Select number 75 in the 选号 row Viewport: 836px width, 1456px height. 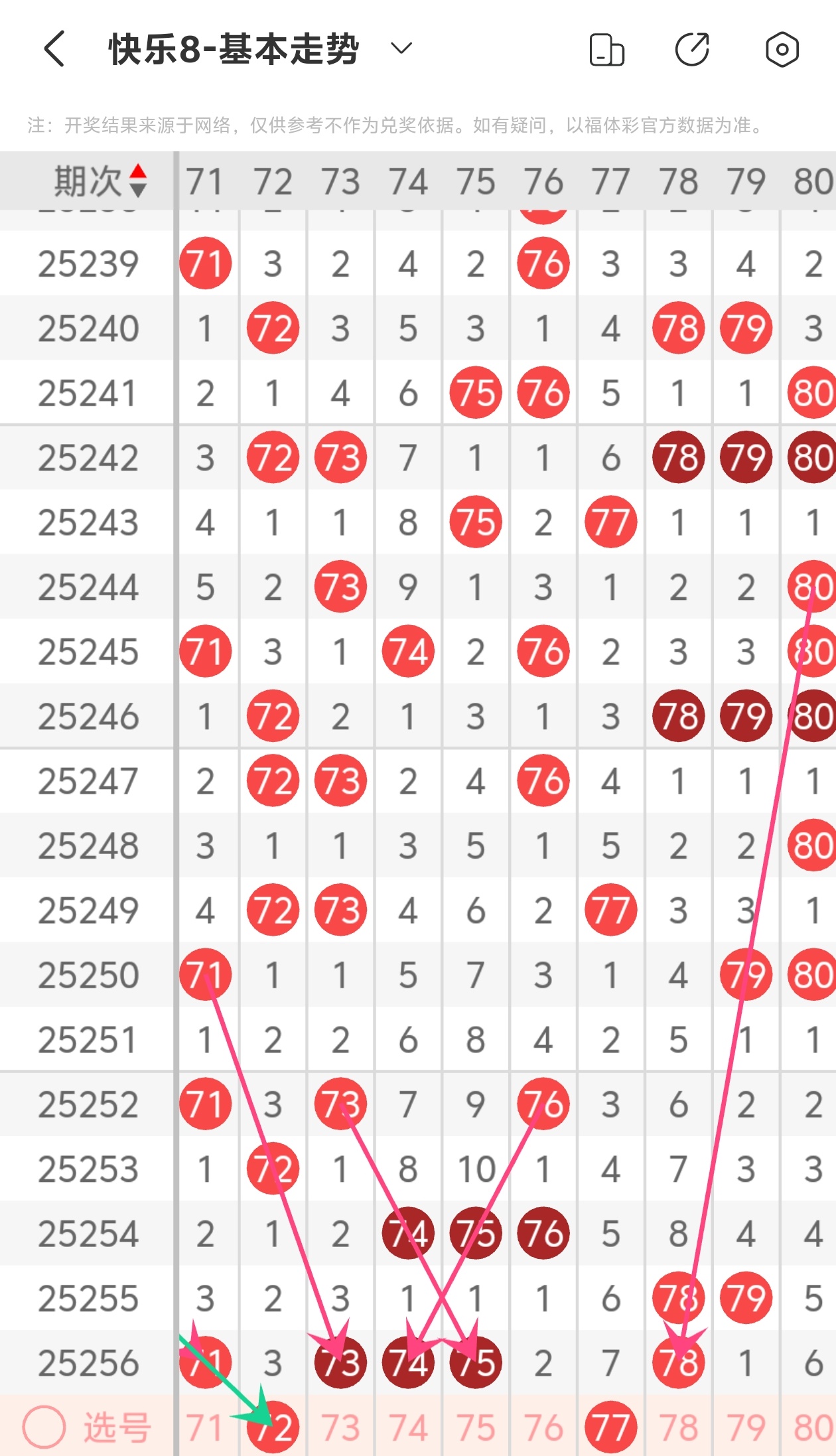(x=476, y=1427)
